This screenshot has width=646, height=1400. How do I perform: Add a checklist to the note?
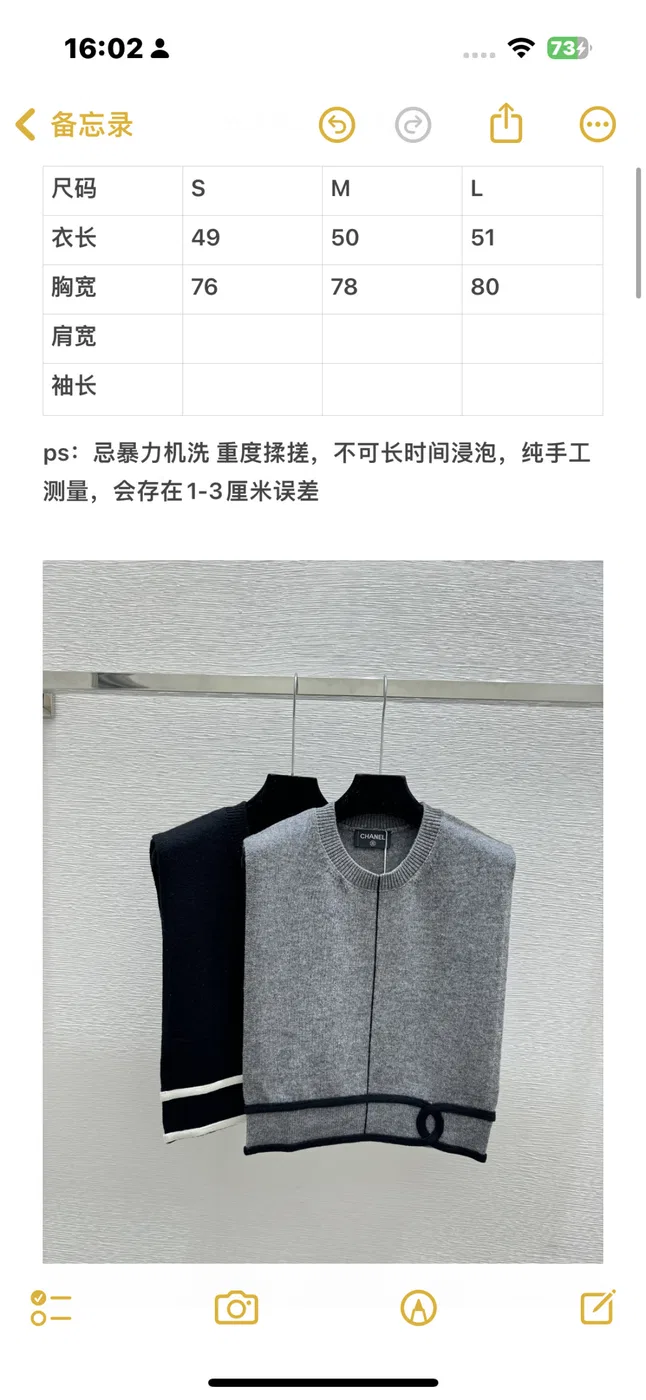(51, 1308)
